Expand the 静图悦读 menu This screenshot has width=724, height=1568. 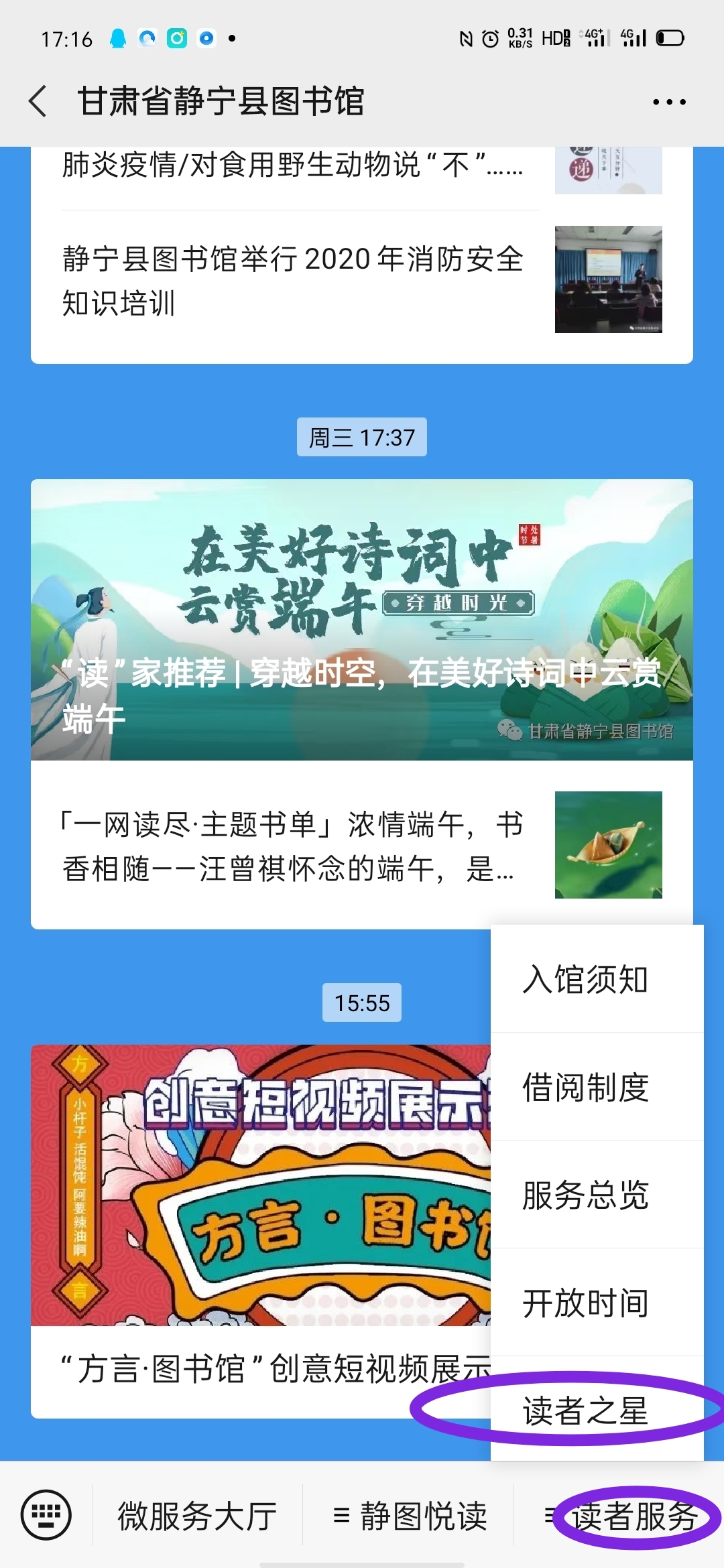click(x=409, y=1516)
